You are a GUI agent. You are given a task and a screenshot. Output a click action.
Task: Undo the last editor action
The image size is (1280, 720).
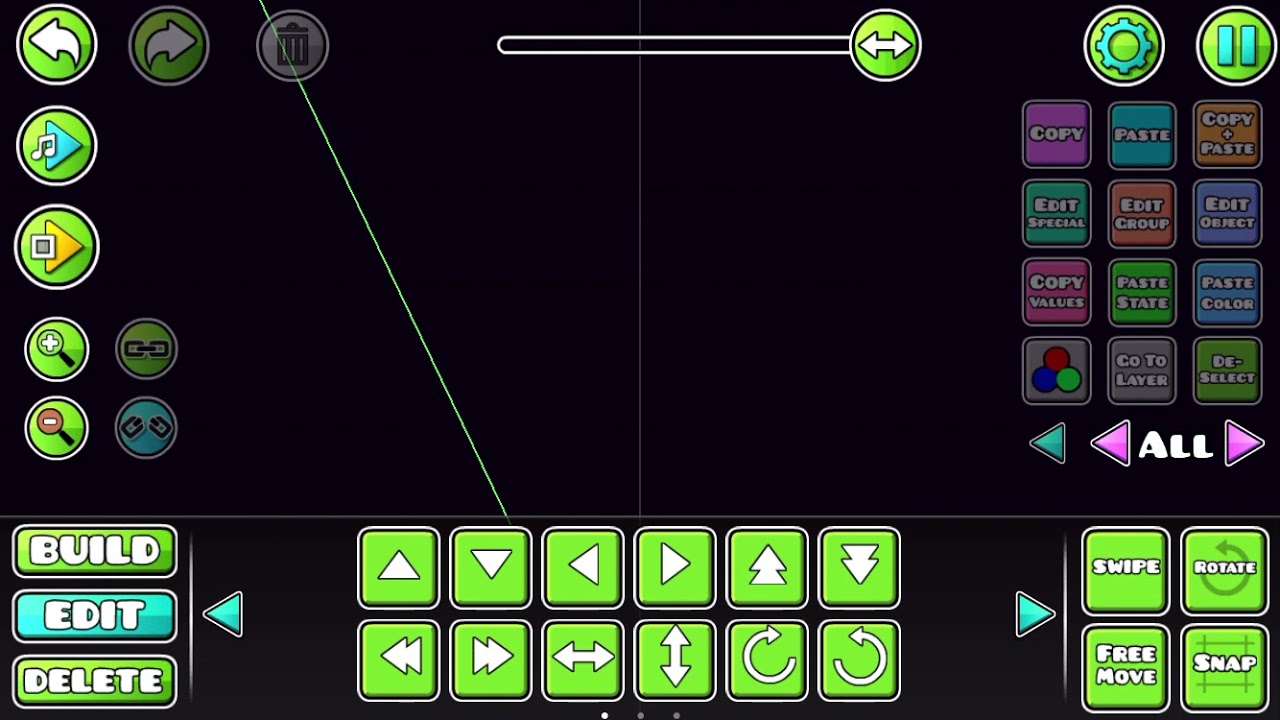(x=57, y=45)
